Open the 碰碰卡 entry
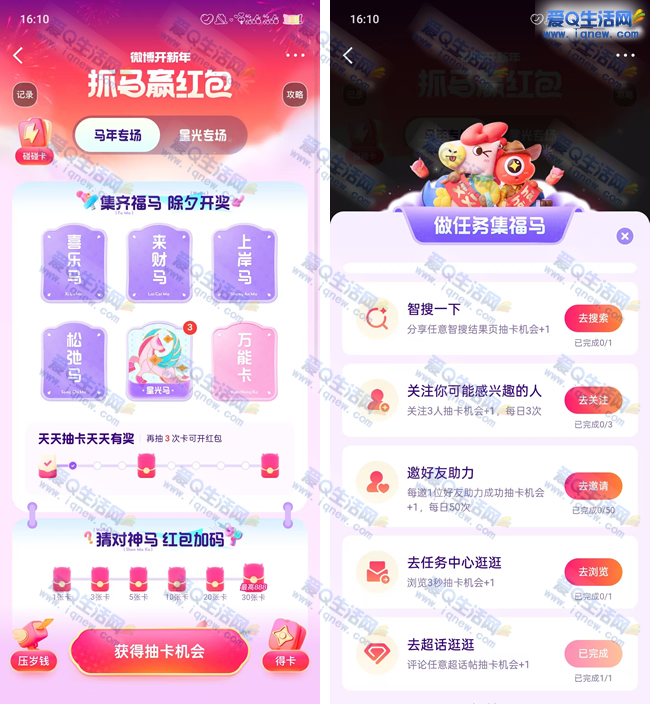Image resolution: width=650 pixels, height=704 pixels. [x=34, y=142]
